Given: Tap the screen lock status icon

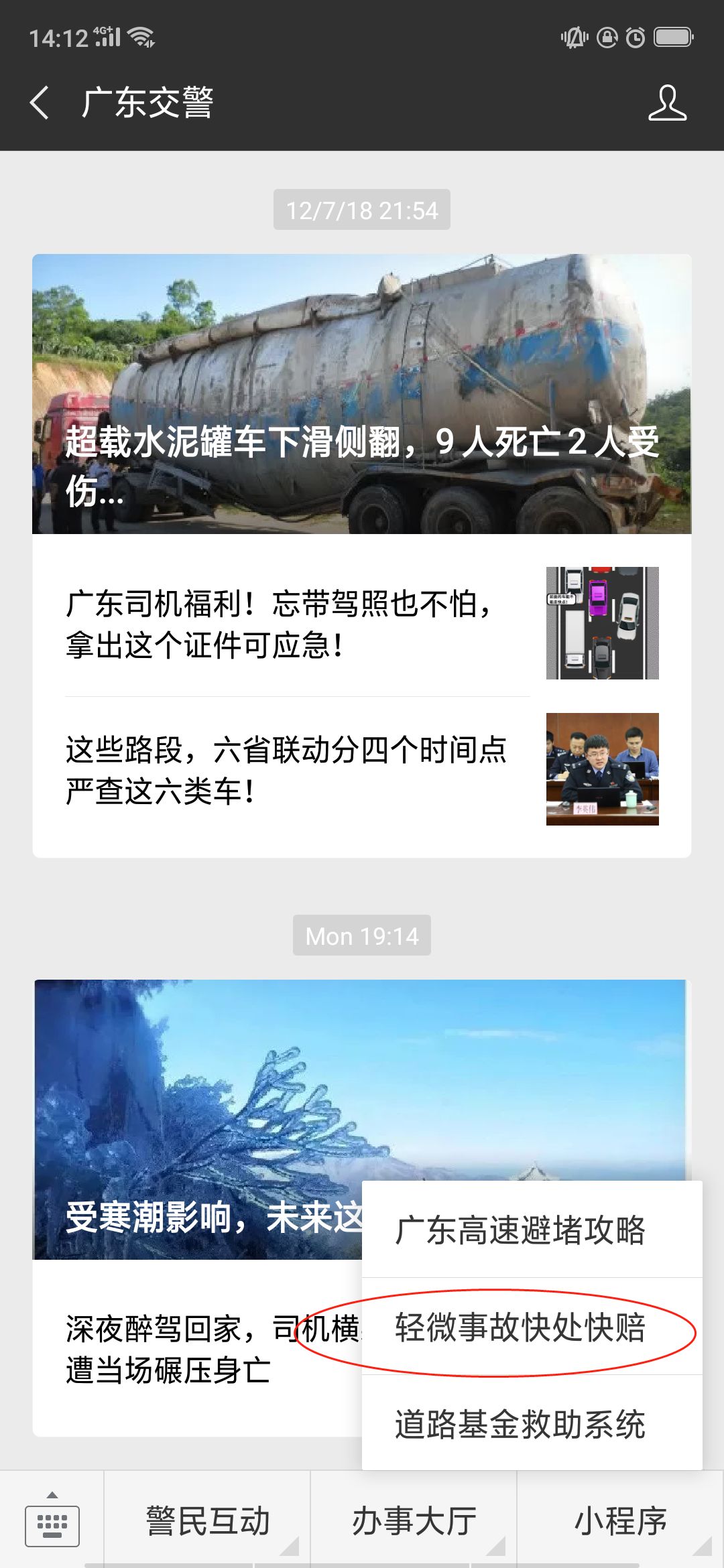Looking at the screenshot, I should (605, 38).
